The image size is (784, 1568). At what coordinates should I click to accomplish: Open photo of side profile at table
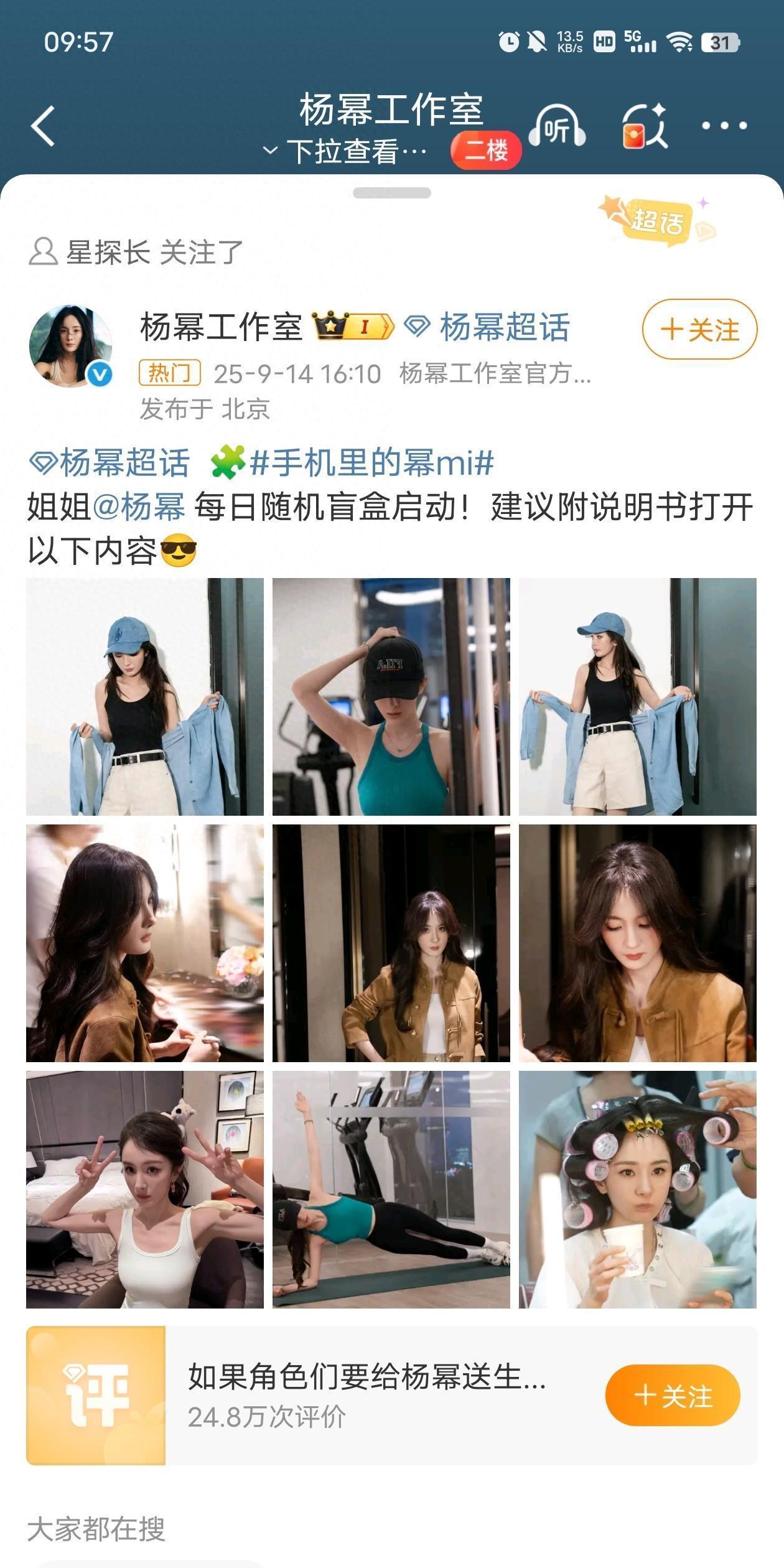tap(145, 943)
